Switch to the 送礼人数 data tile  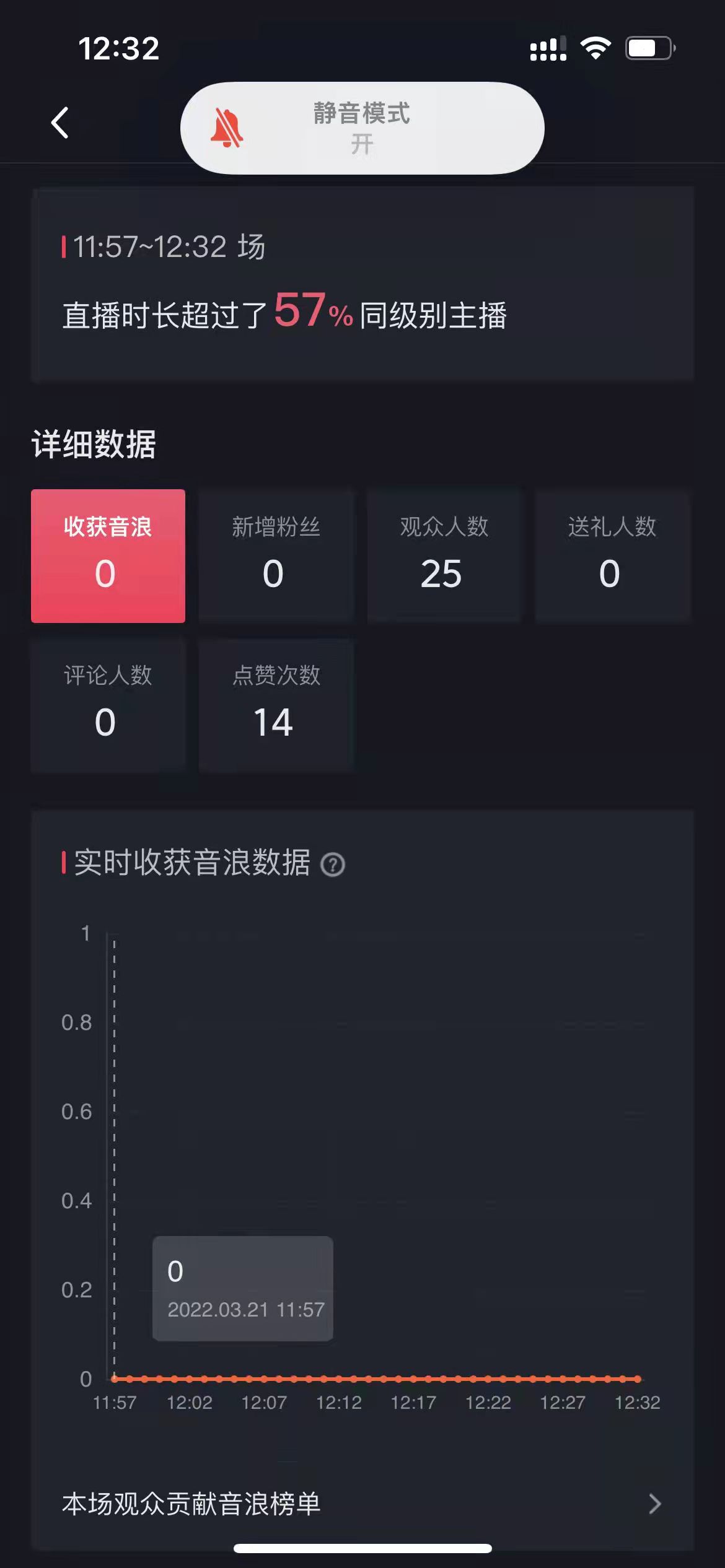point(612,555)
